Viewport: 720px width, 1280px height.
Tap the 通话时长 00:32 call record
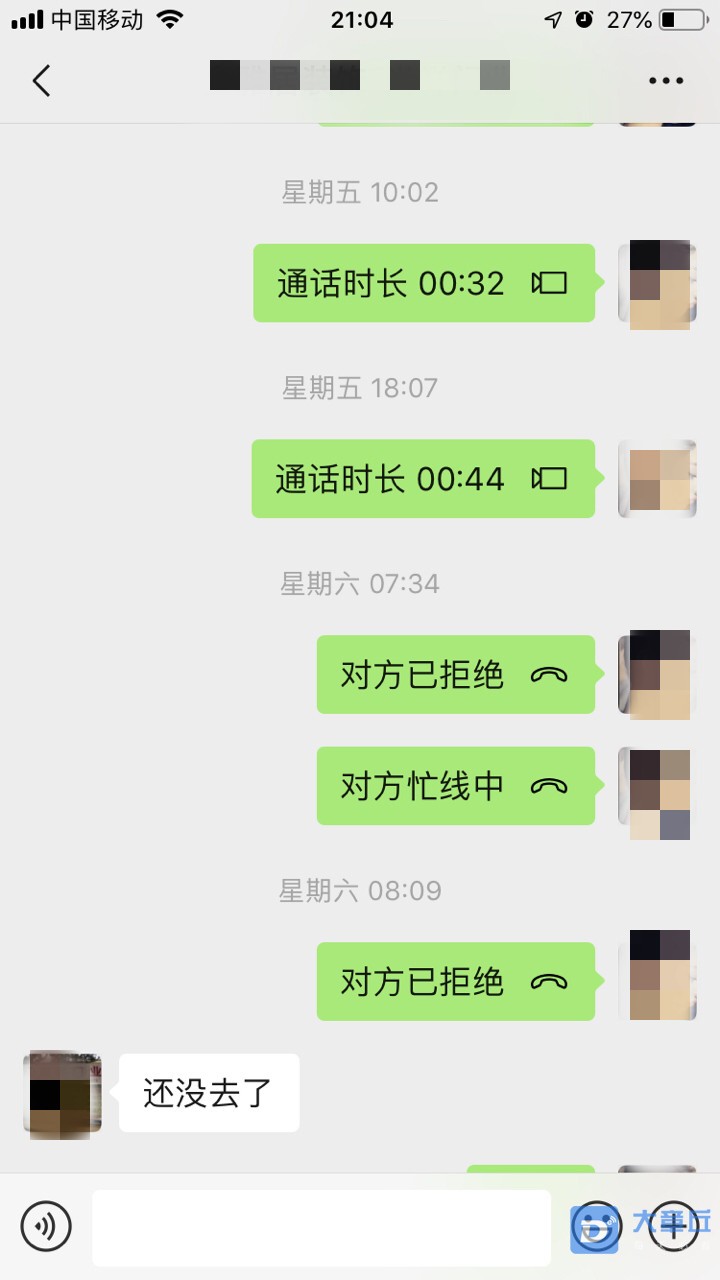point(423,283)
